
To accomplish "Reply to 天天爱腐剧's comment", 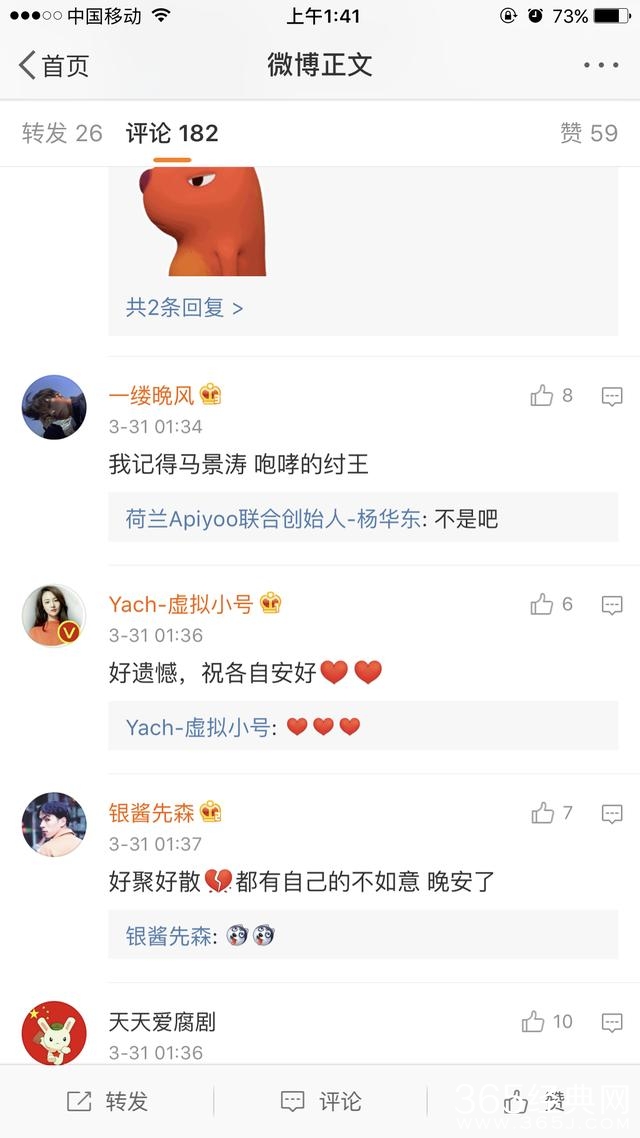I will [612, 1023].
